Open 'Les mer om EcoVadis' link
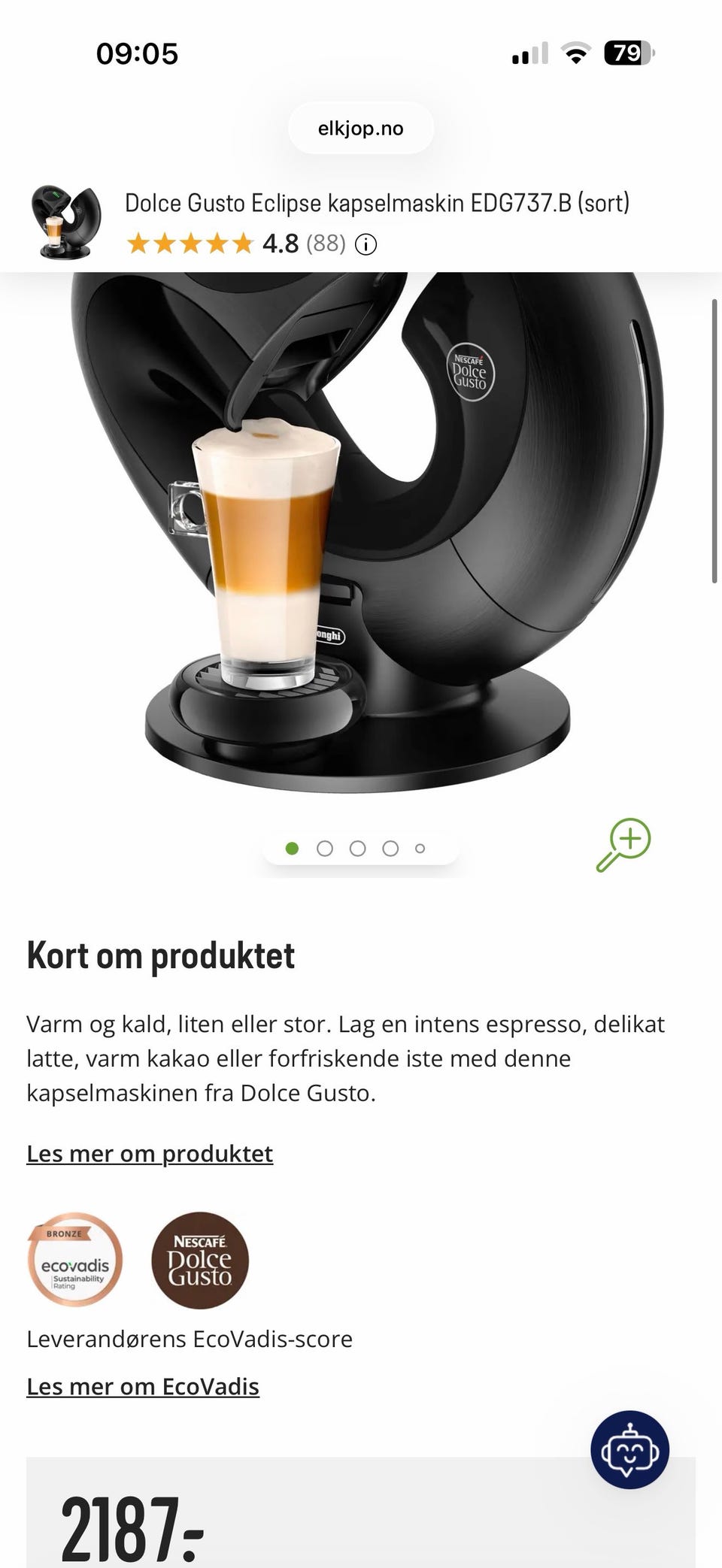 coord(143,1386)
